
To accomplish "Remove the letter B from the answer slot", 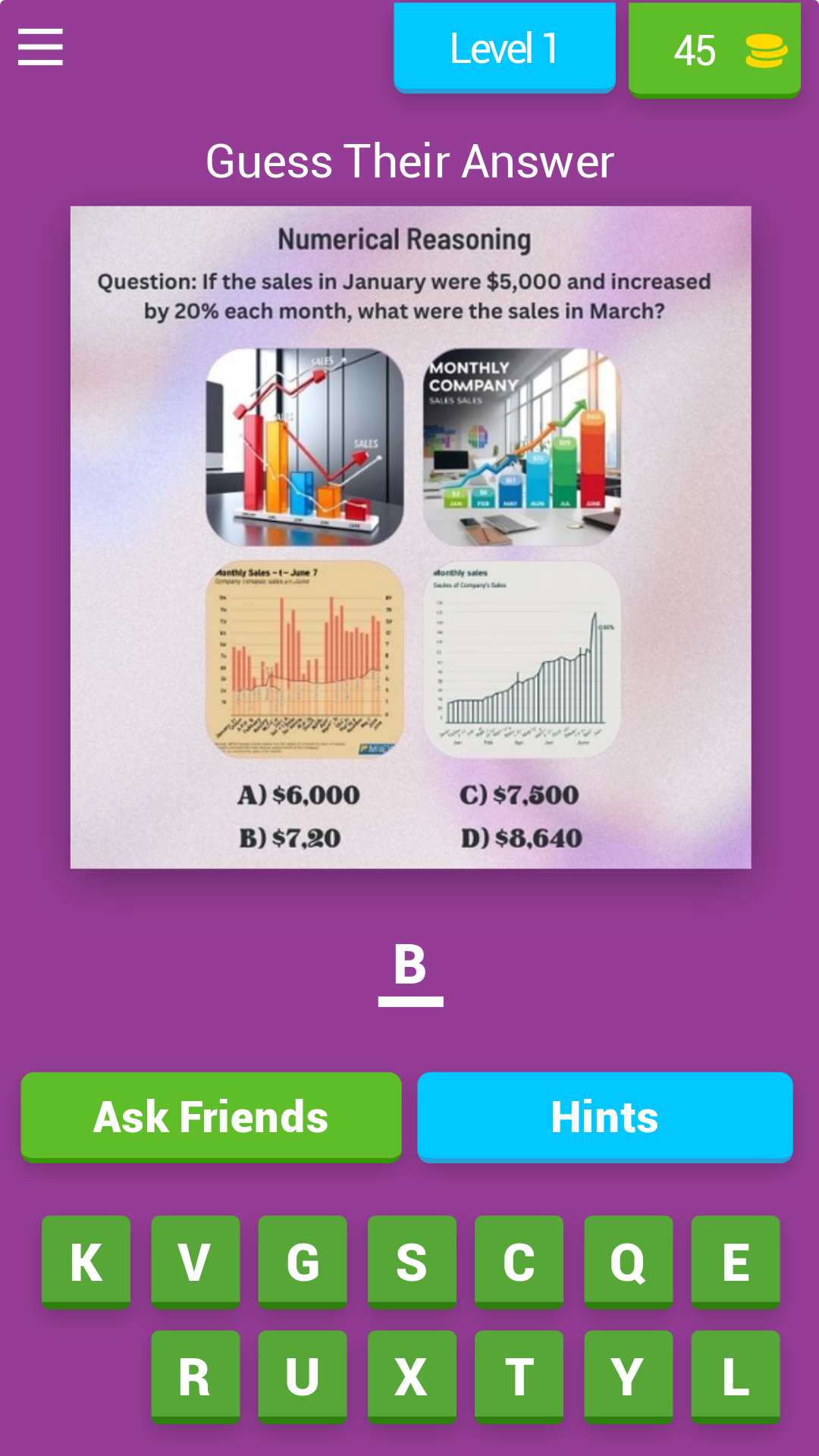I will (410, 966).
